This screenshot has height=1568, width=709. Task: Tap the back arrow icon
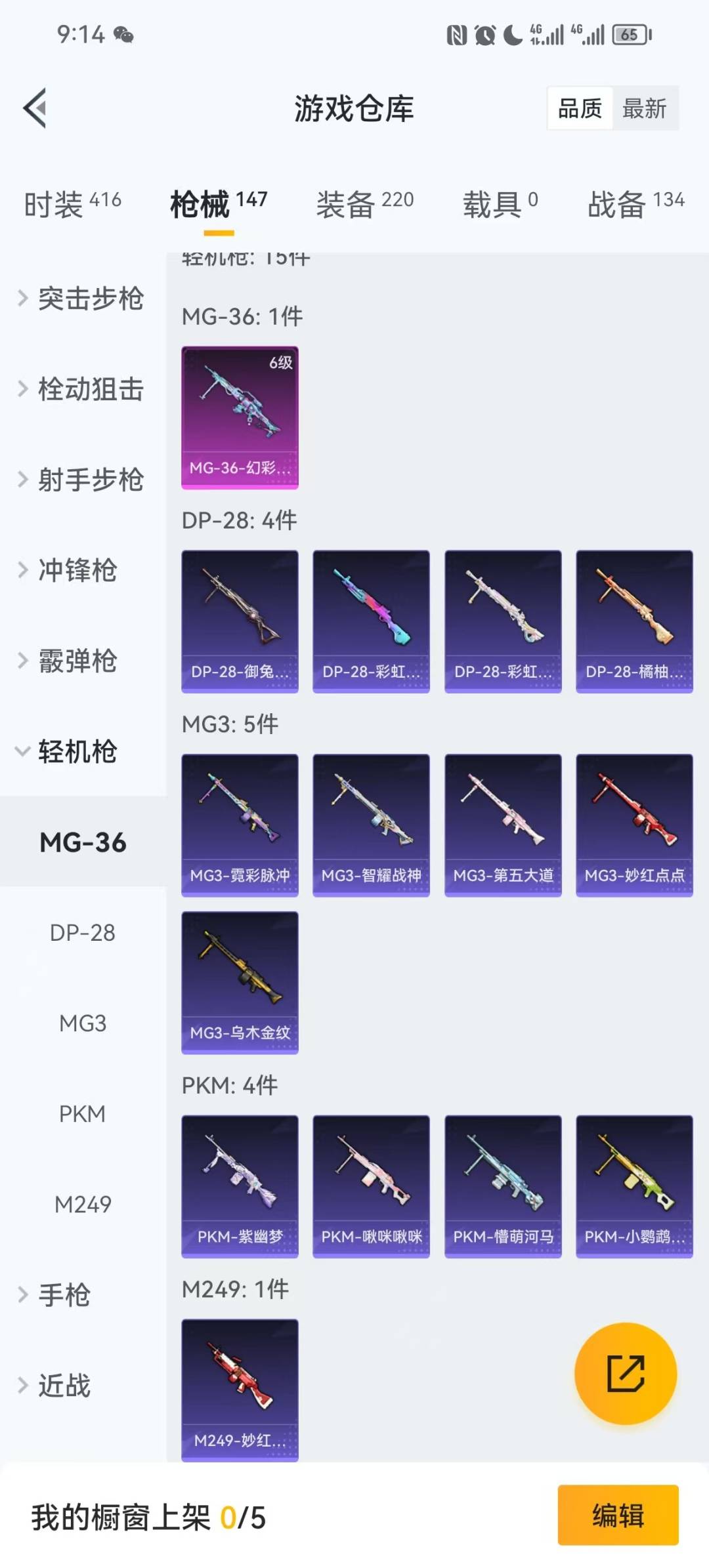tap(33, 108)
